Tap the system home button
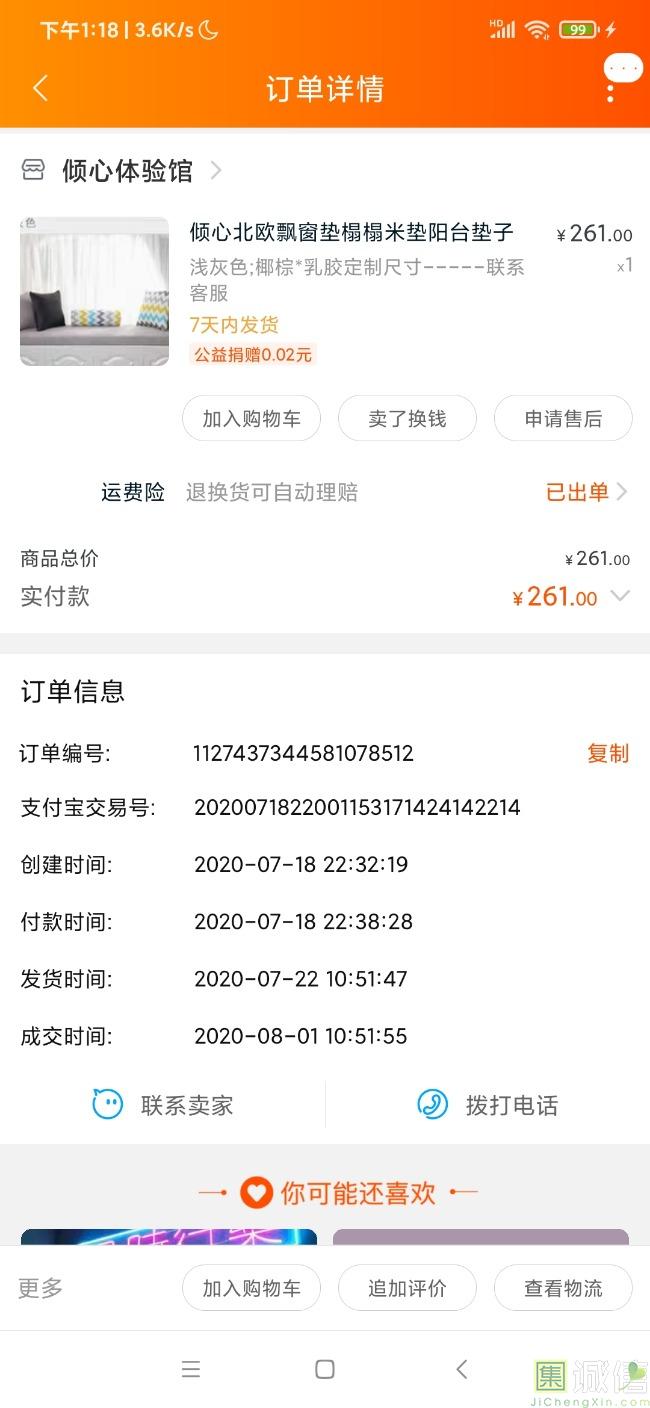This screenshot has height=1408, width=650. click(x=325, y=1369)
